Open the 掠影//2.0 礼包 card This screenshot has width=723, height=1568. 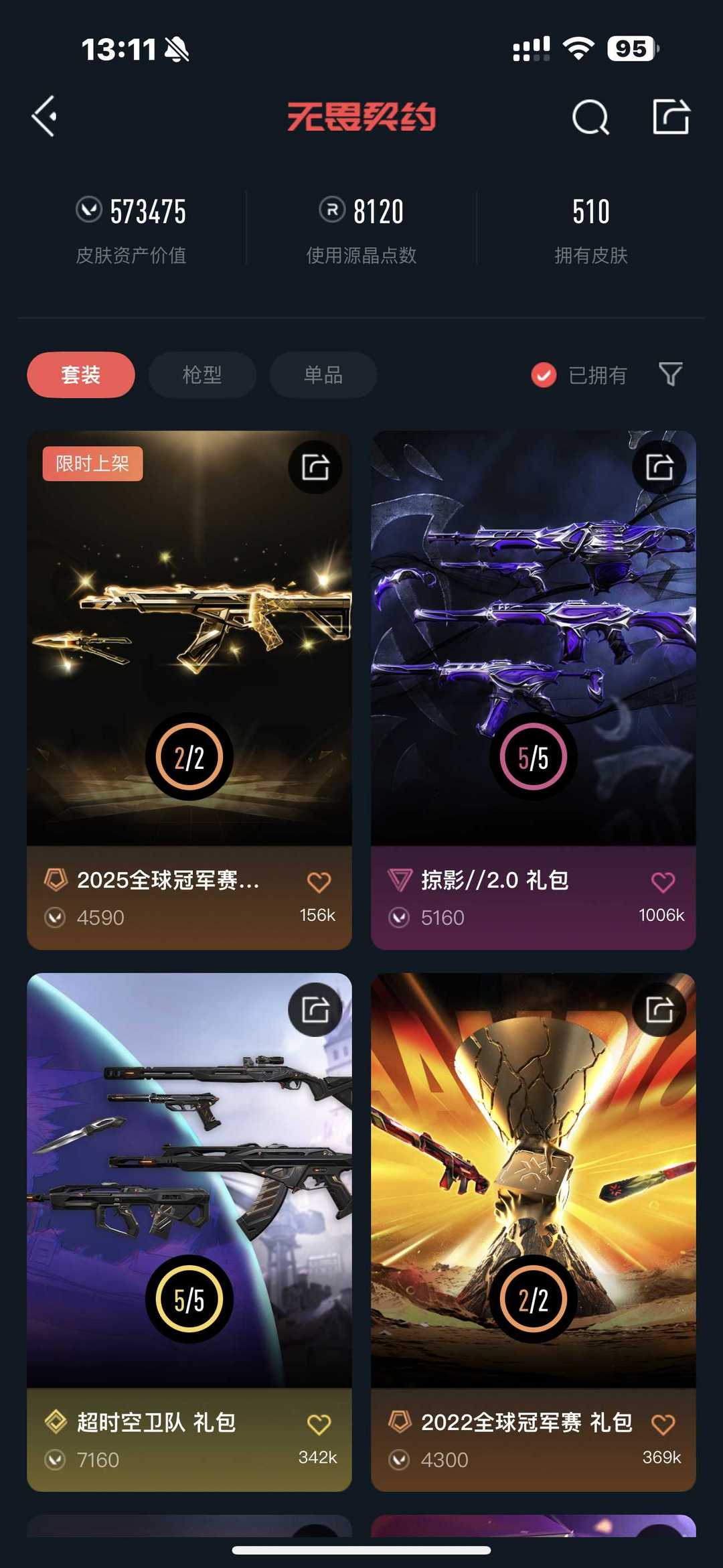[x=534, y=690]
